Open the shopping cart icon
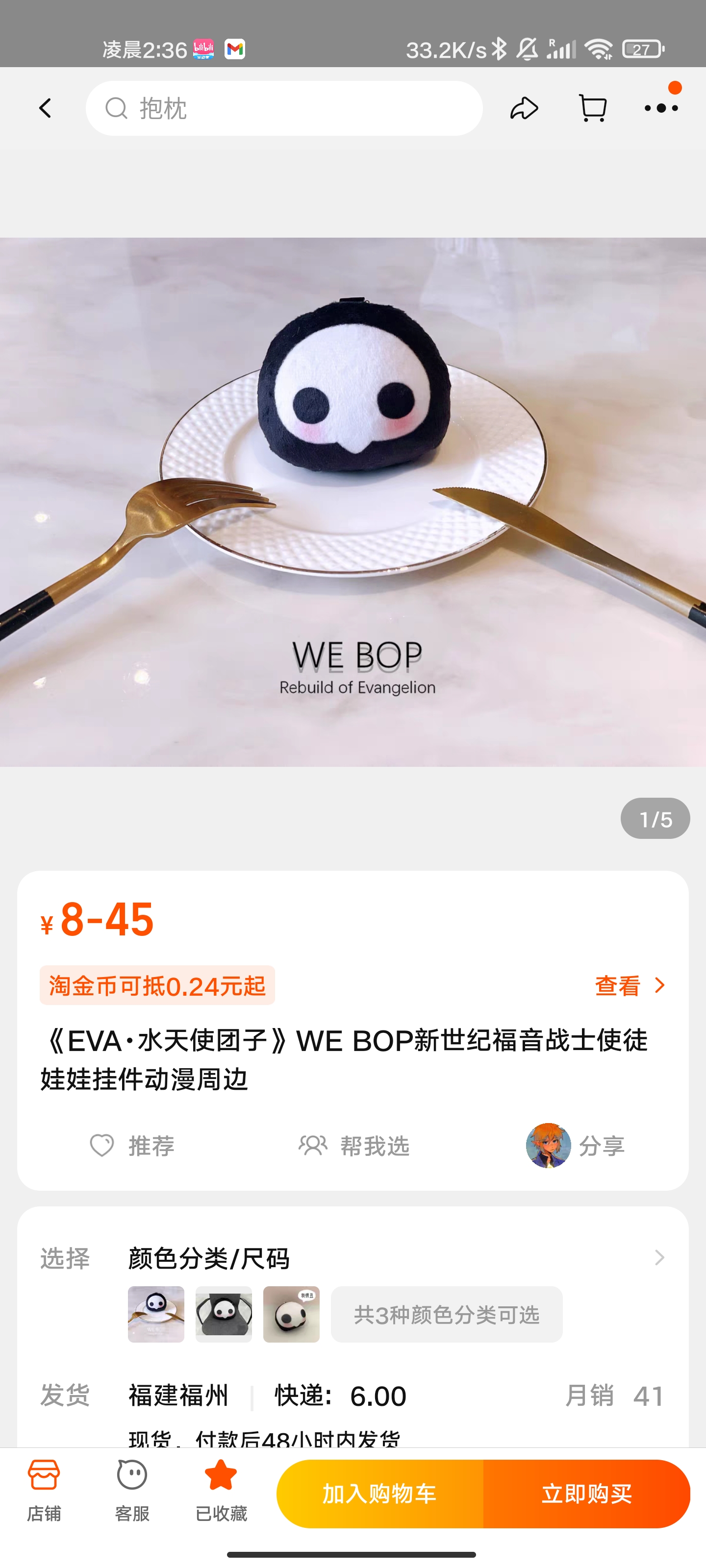The image size is (706, 1568). point(592,108)
